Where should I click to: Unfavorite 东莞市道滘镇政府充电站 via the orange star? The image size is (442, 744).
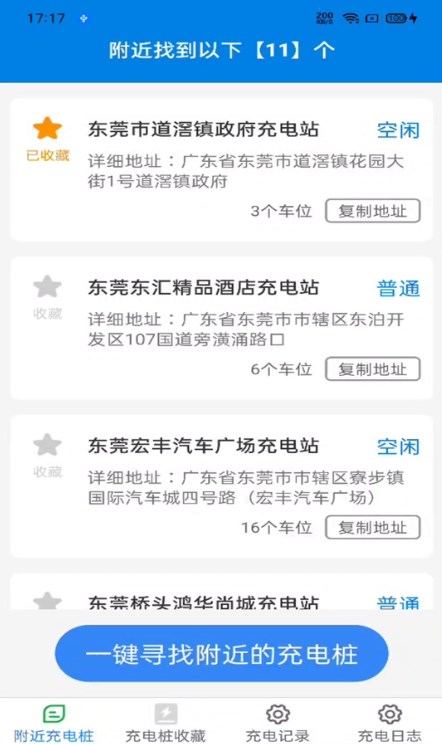tap(47, 129)
